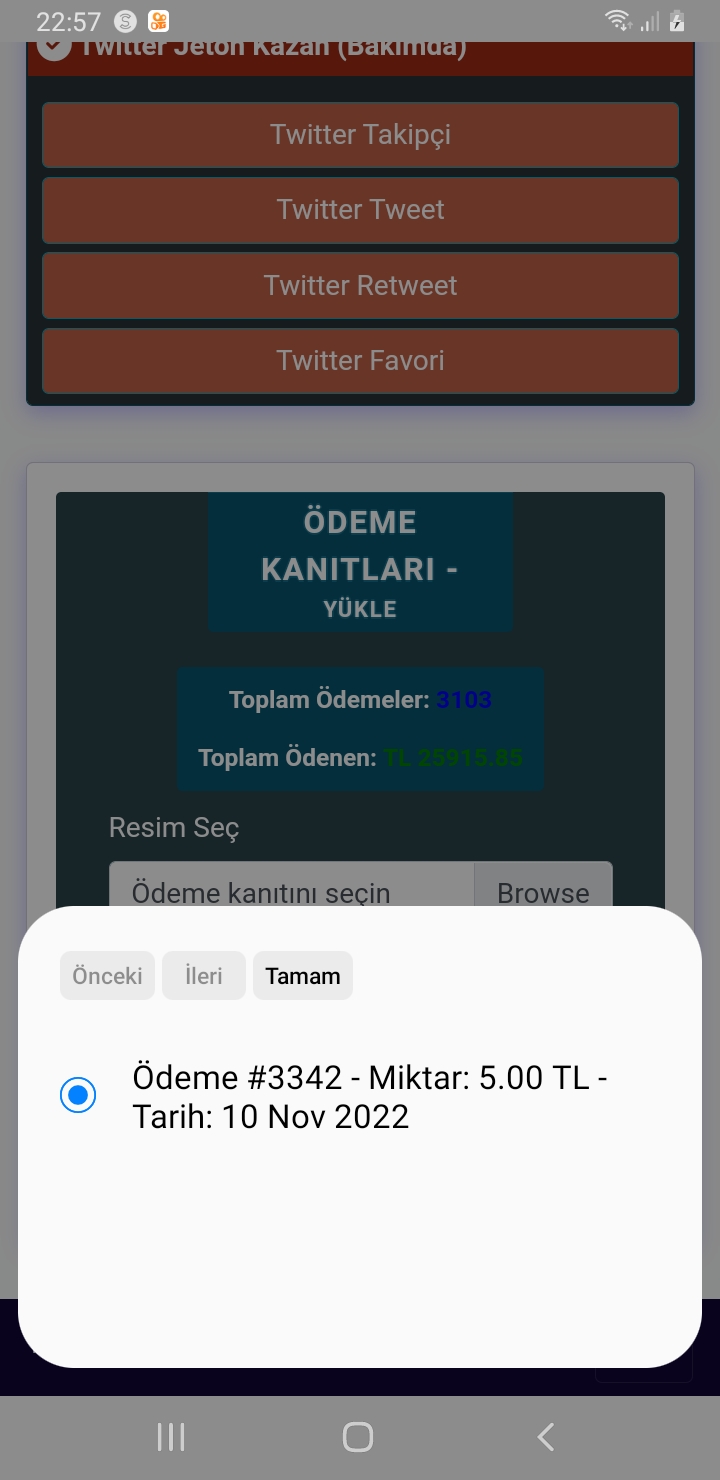Confirm the selection with Tamam
Viewport: 720px width, 1480px height.
point(302,976)
